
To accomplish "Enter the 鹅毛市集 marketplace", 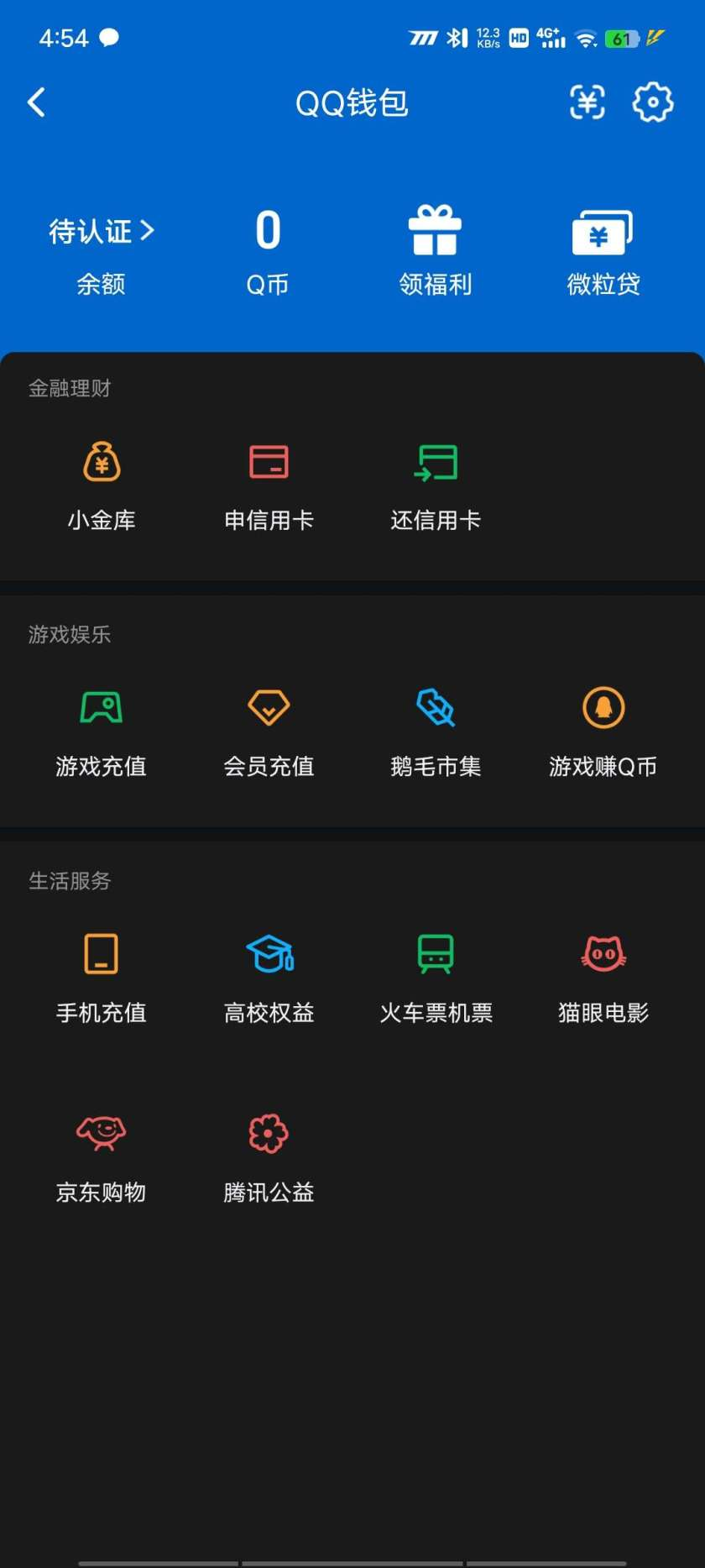I will 436,729.
